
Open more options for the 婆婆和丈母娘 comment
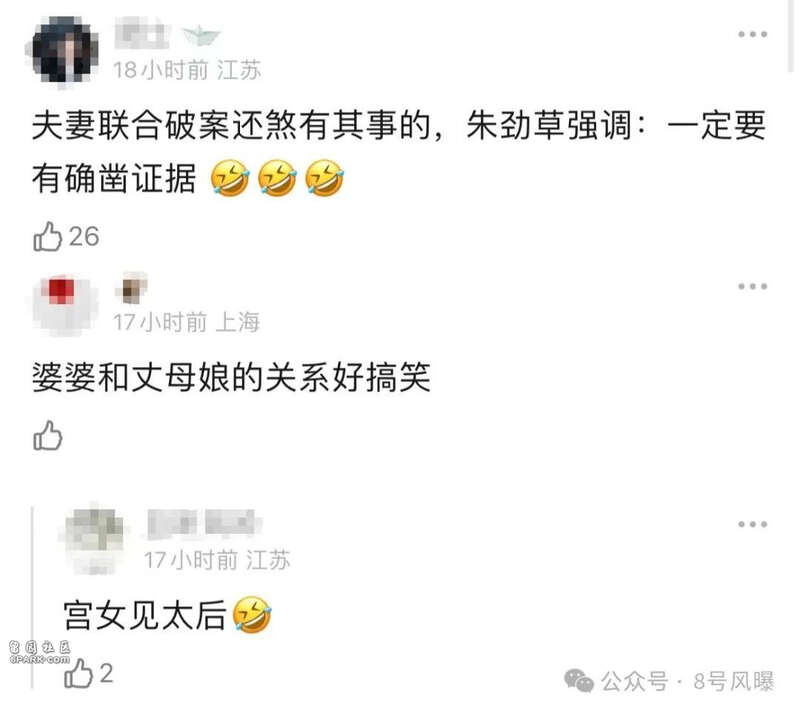(752, 287)
